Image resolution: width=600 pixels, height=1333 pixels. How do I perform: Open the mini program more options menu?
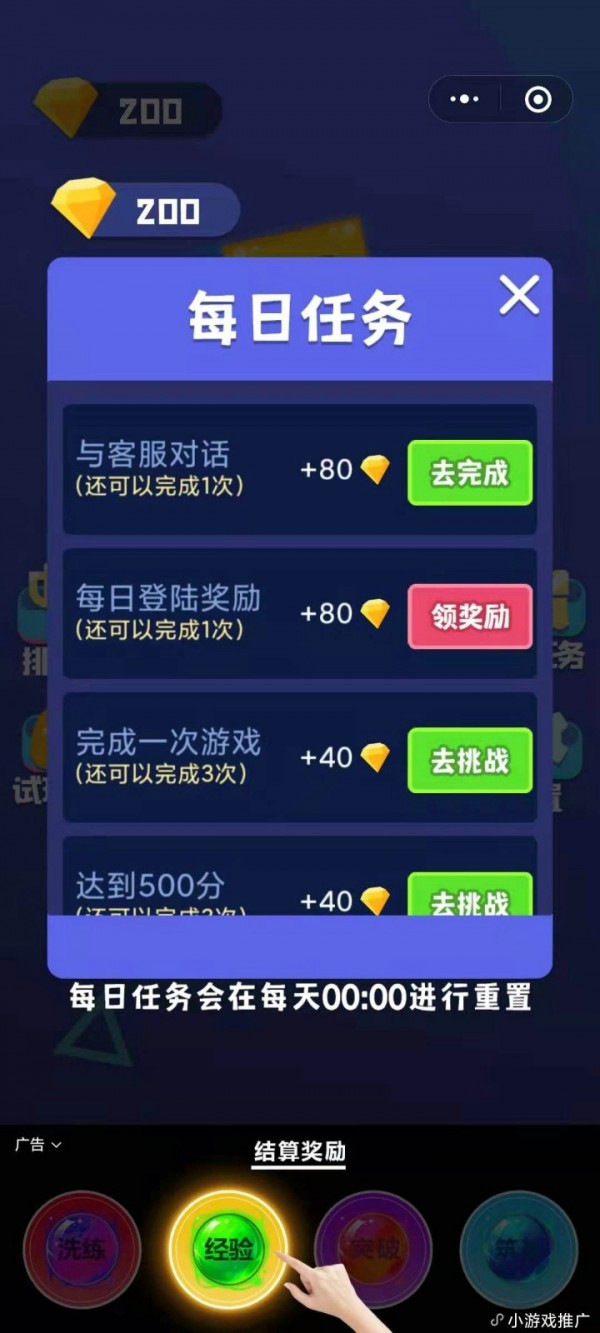(x=465, y=100)
